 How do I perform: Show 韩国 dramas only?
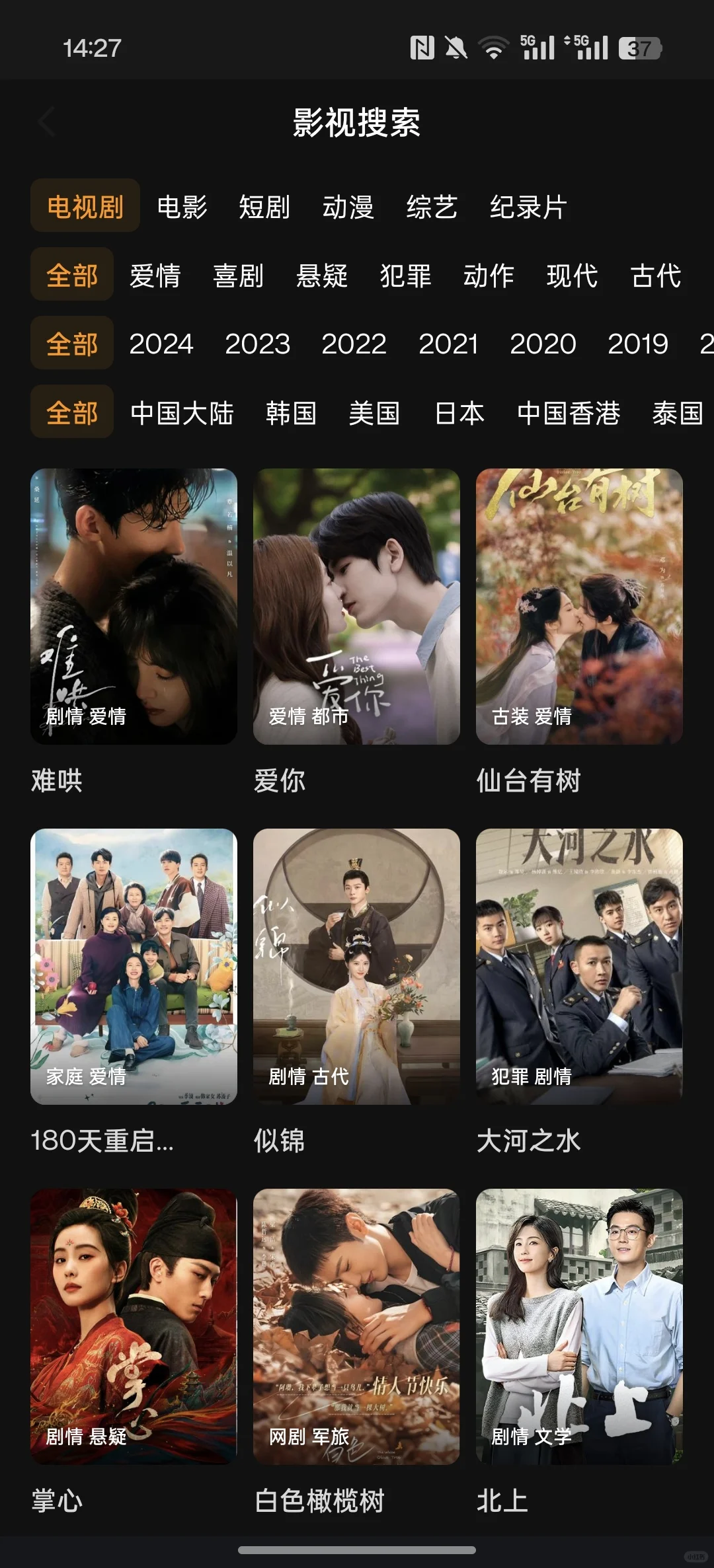point(291,413)
